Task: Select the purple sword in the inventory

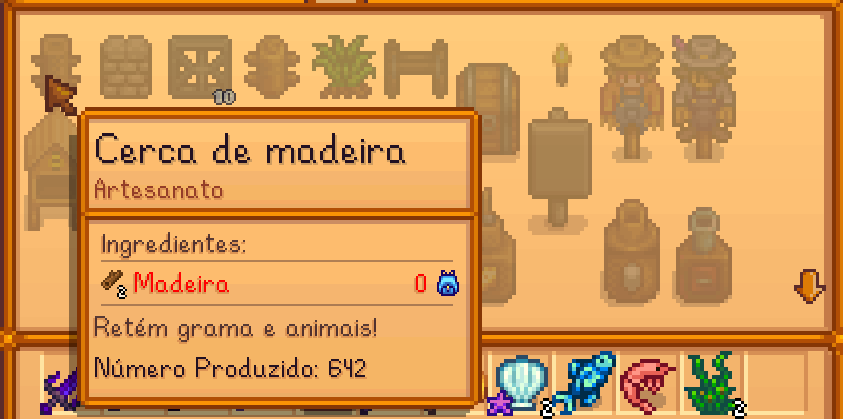Action: (58, 390)
